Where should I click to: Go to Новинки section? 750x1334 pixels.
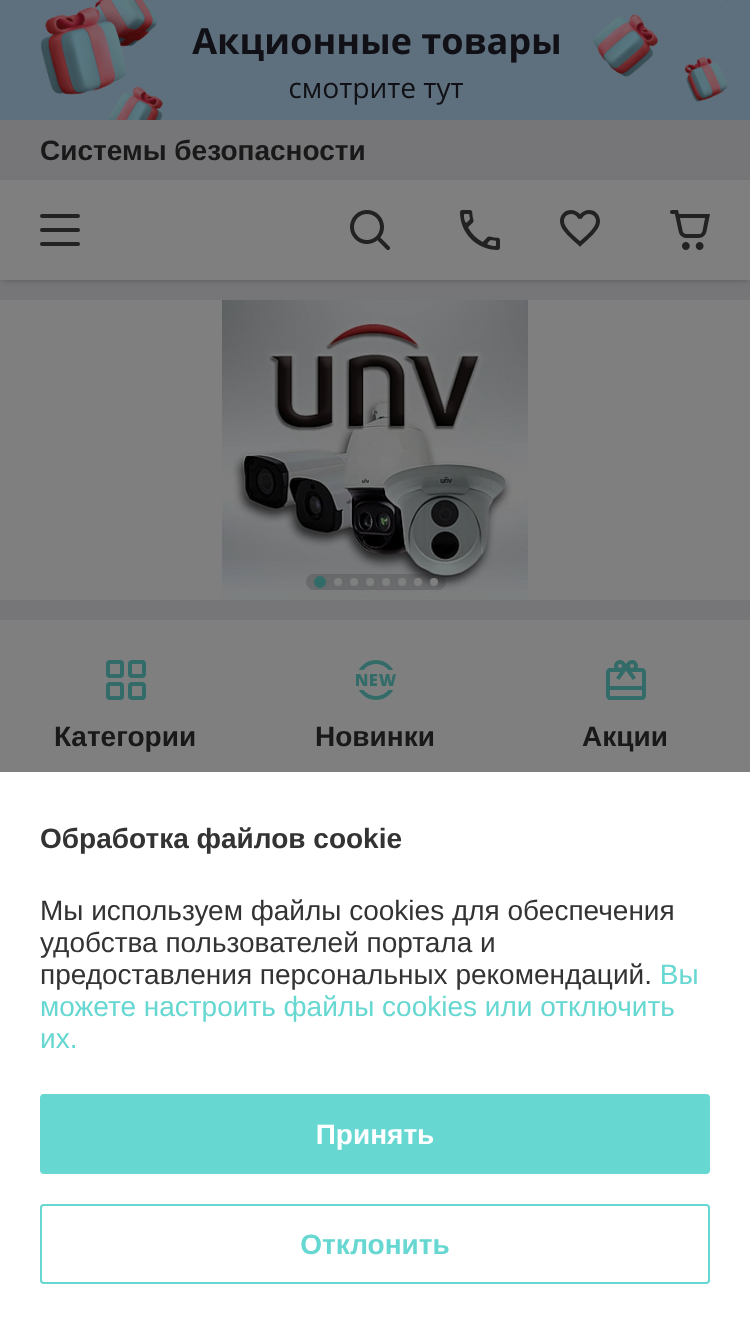[375, 705]
